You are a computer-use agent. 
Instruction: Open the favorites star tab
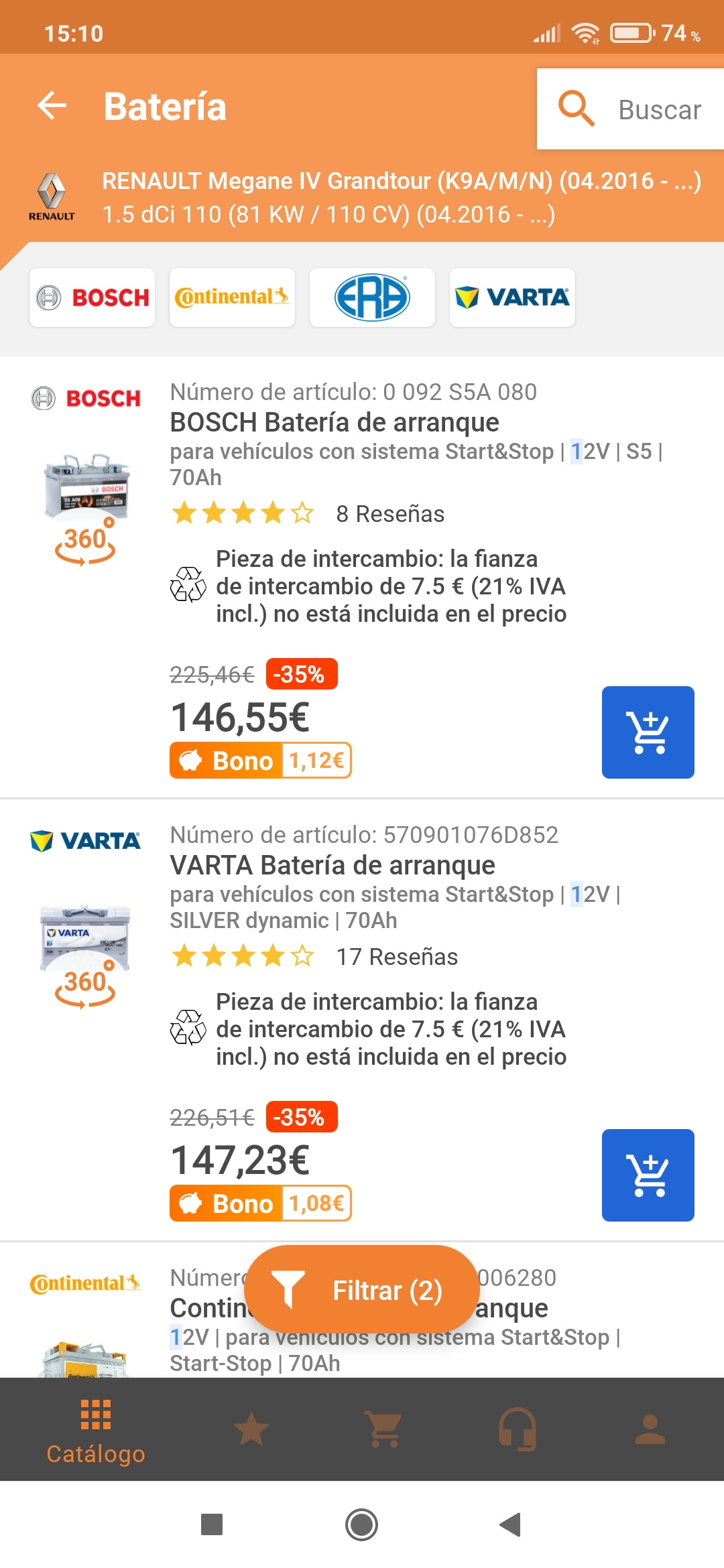point(251,1430)
